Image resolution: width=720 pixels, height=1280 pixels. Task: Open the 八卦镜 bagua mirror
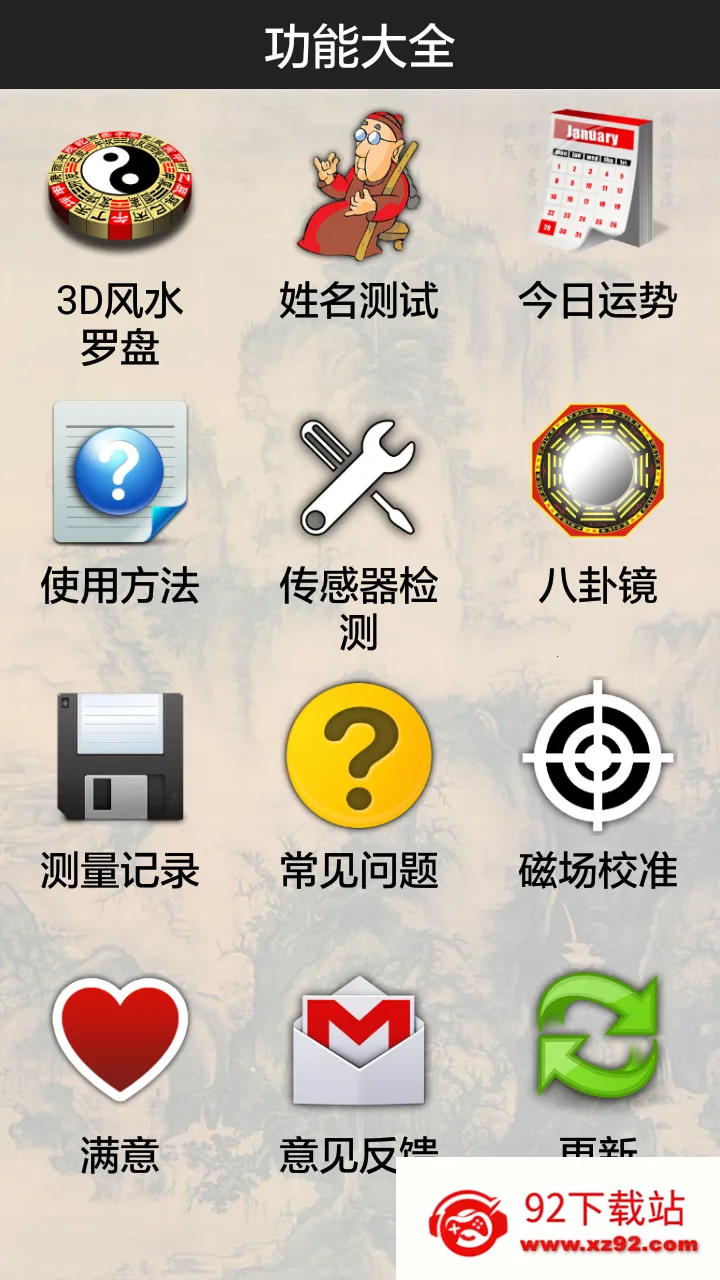[x=598, y=470]
